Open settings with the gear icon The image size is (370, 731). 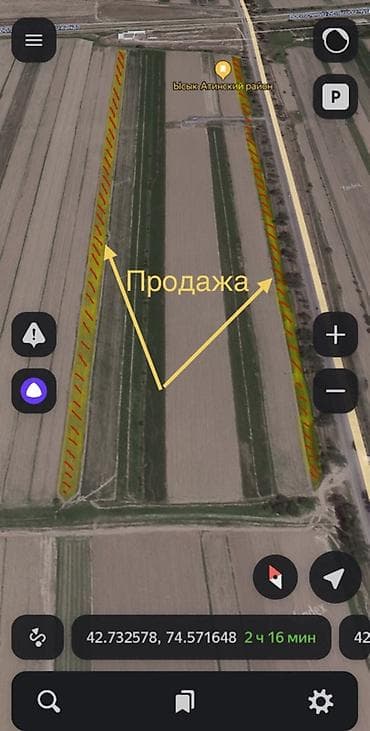pyautogui.click(x=321, y=702)
